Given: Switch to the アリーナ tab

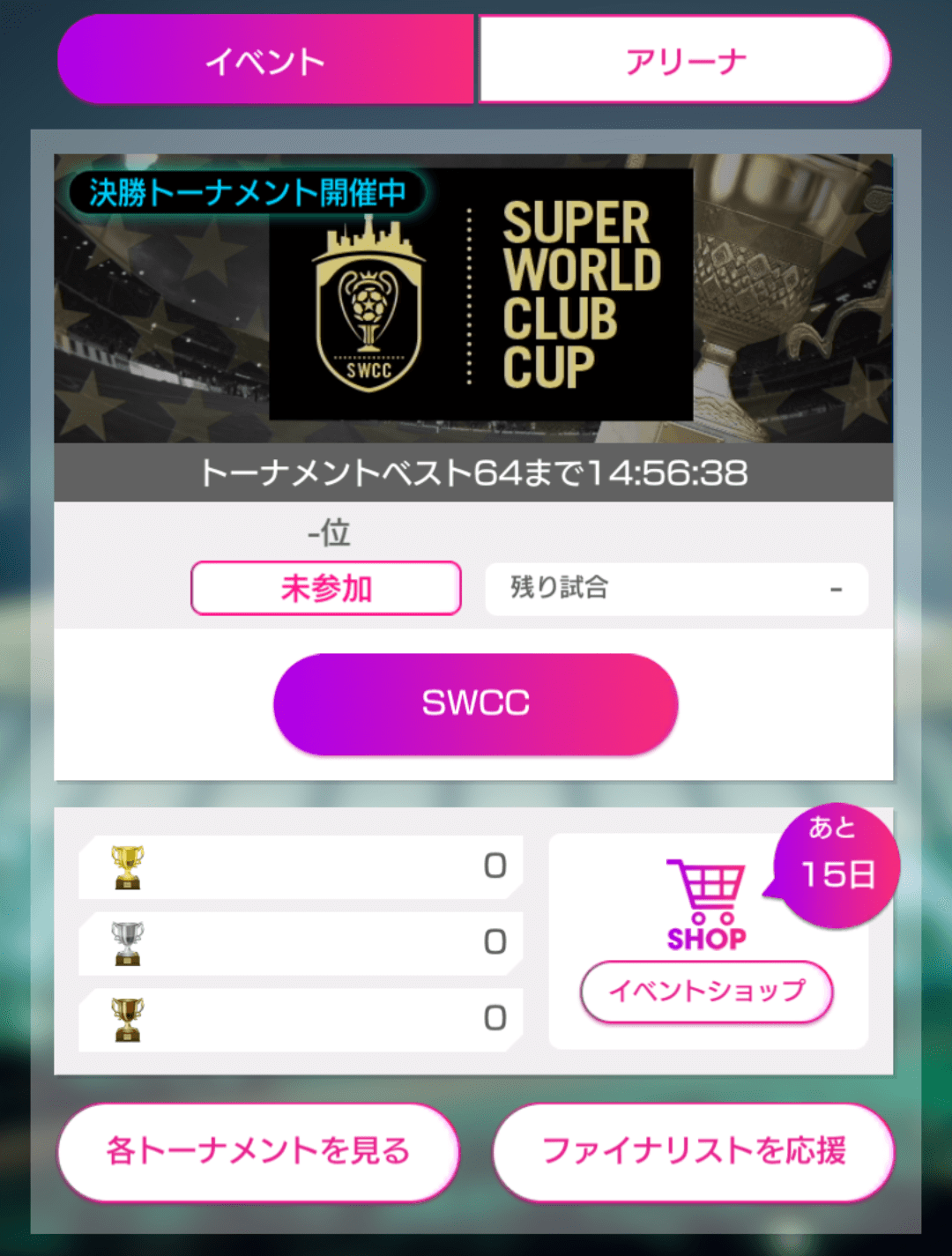Looking at the screenshot, I should (684, 60).
